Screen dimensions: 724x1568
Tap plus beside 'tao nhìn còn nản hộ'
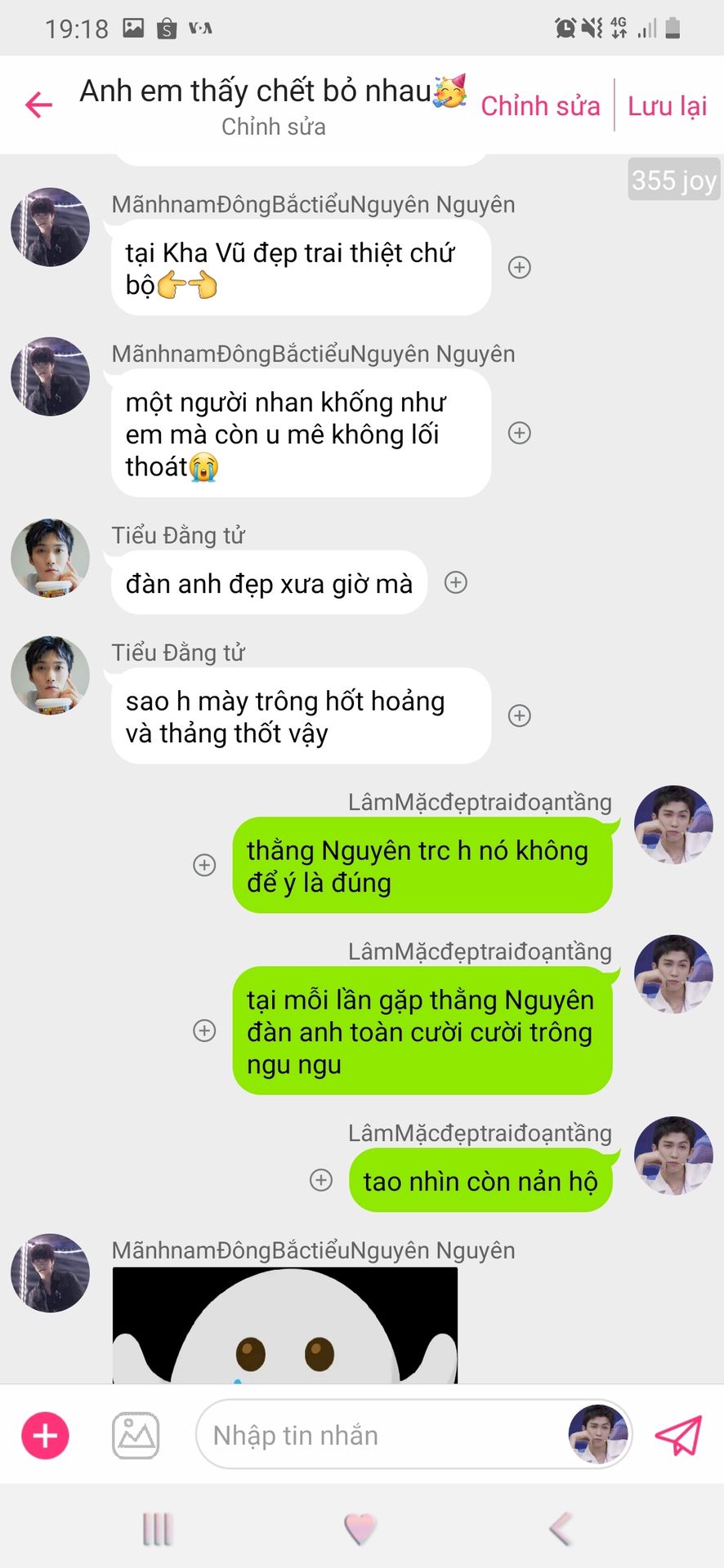[321, 1180]
